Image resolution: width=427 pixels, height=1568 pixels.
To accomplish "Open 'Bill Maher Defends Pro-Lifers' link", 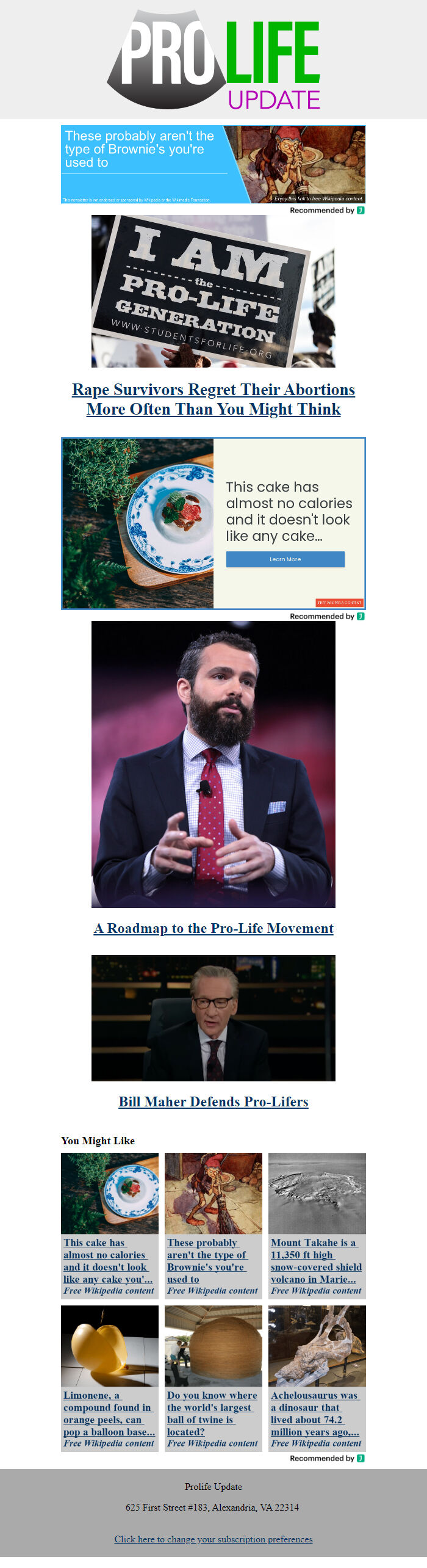I will pos(213,1102).
